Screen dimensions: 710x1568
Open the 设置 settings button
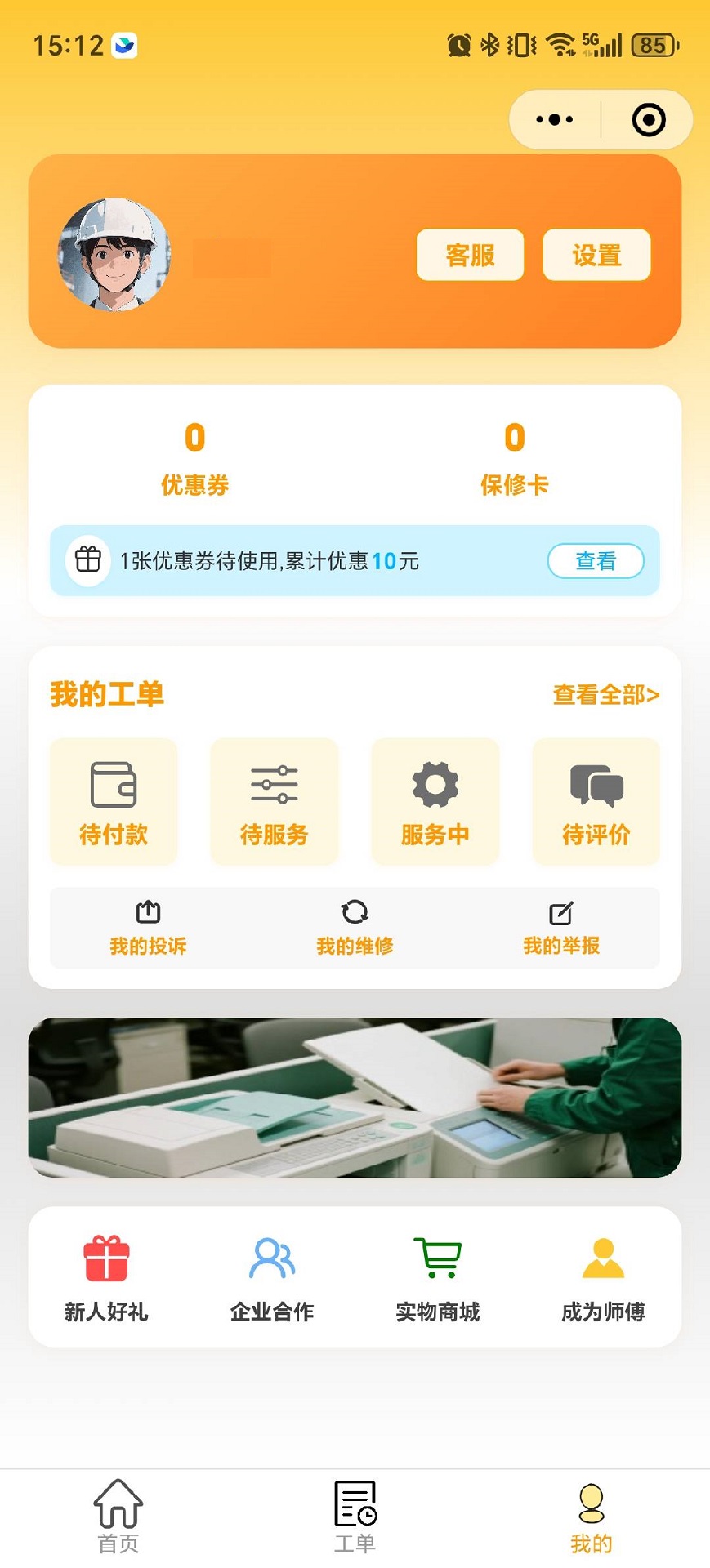point(596,255)
